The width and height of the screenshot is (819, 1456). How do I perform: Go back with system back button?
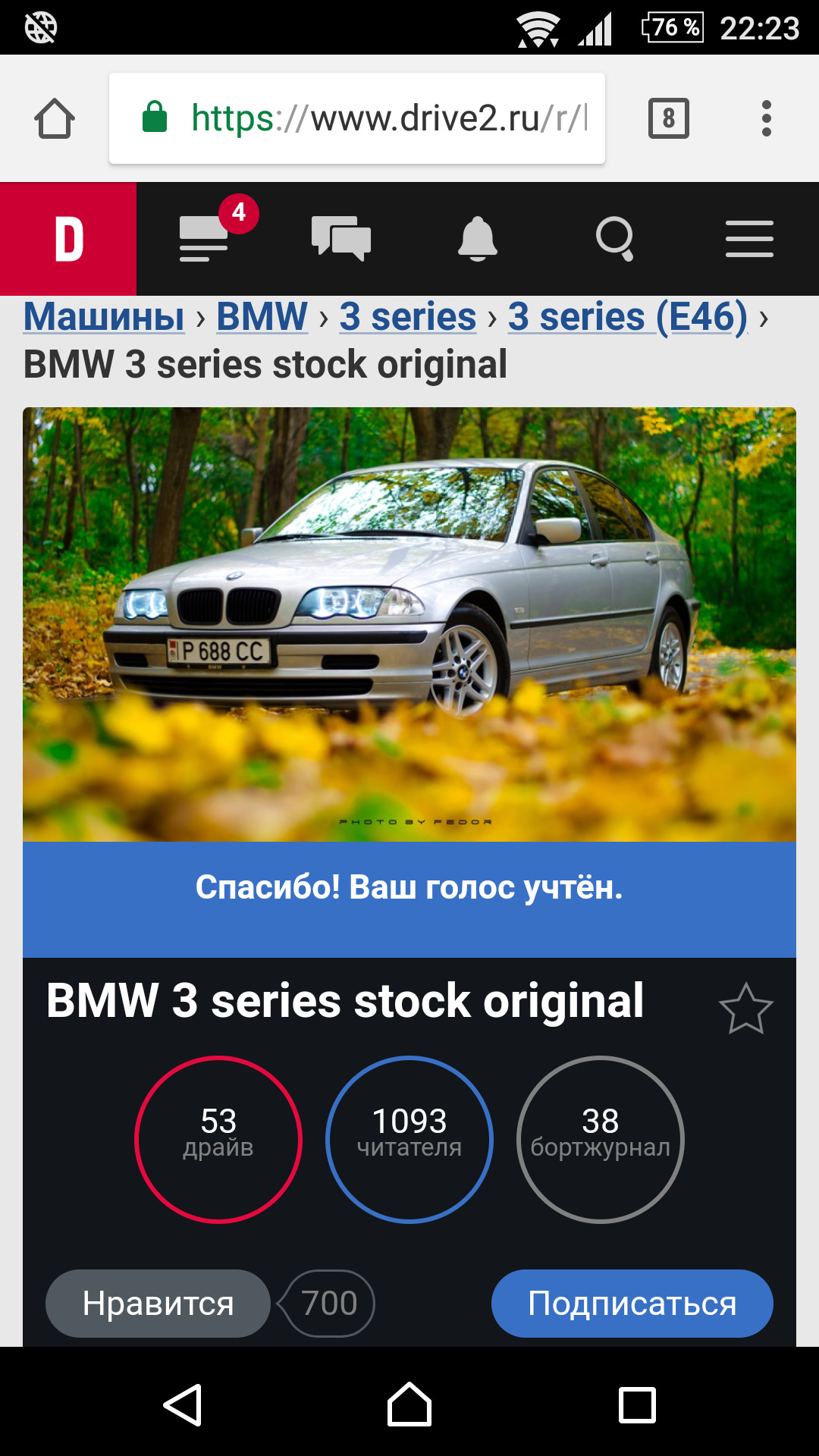point(183,1404)
